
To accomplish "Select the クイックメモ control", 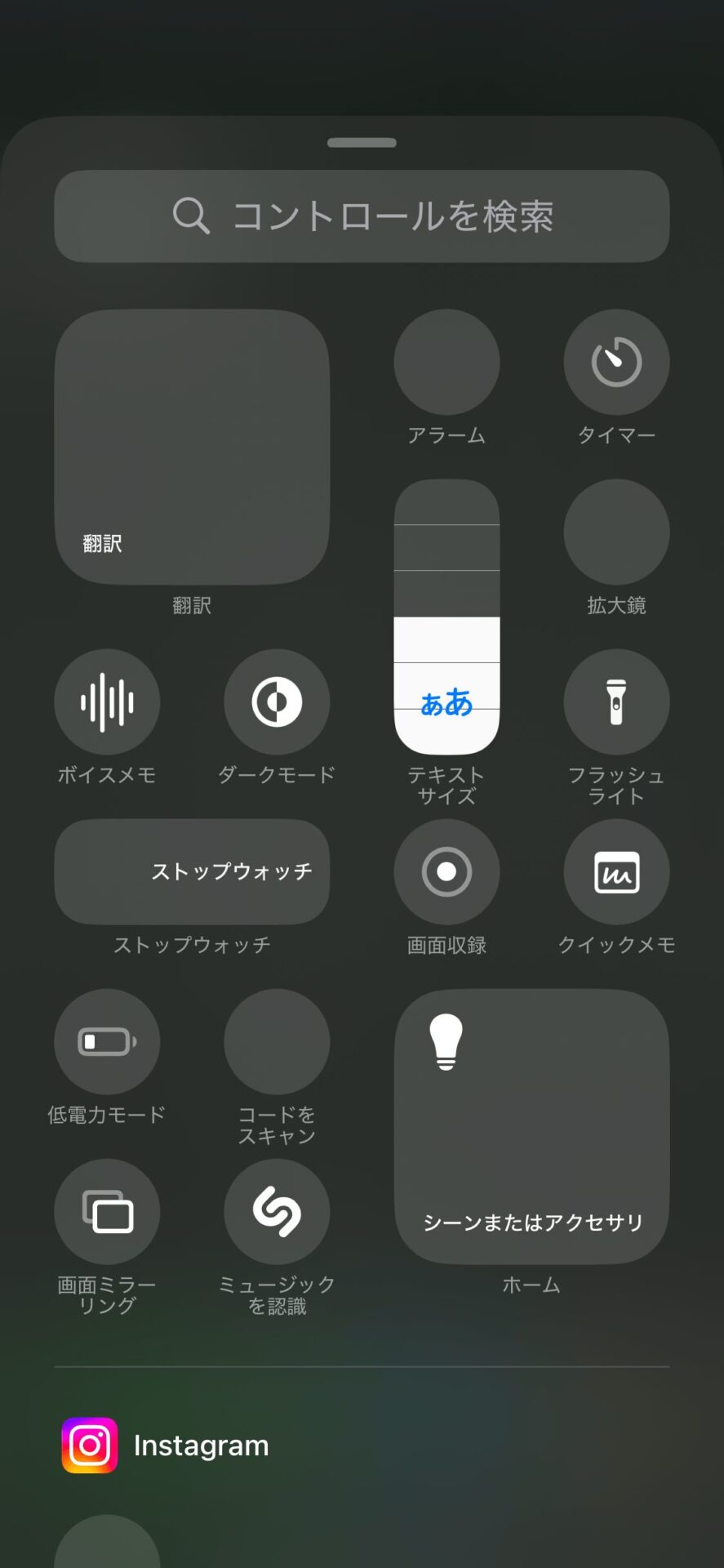I will [x=616, y=871].
